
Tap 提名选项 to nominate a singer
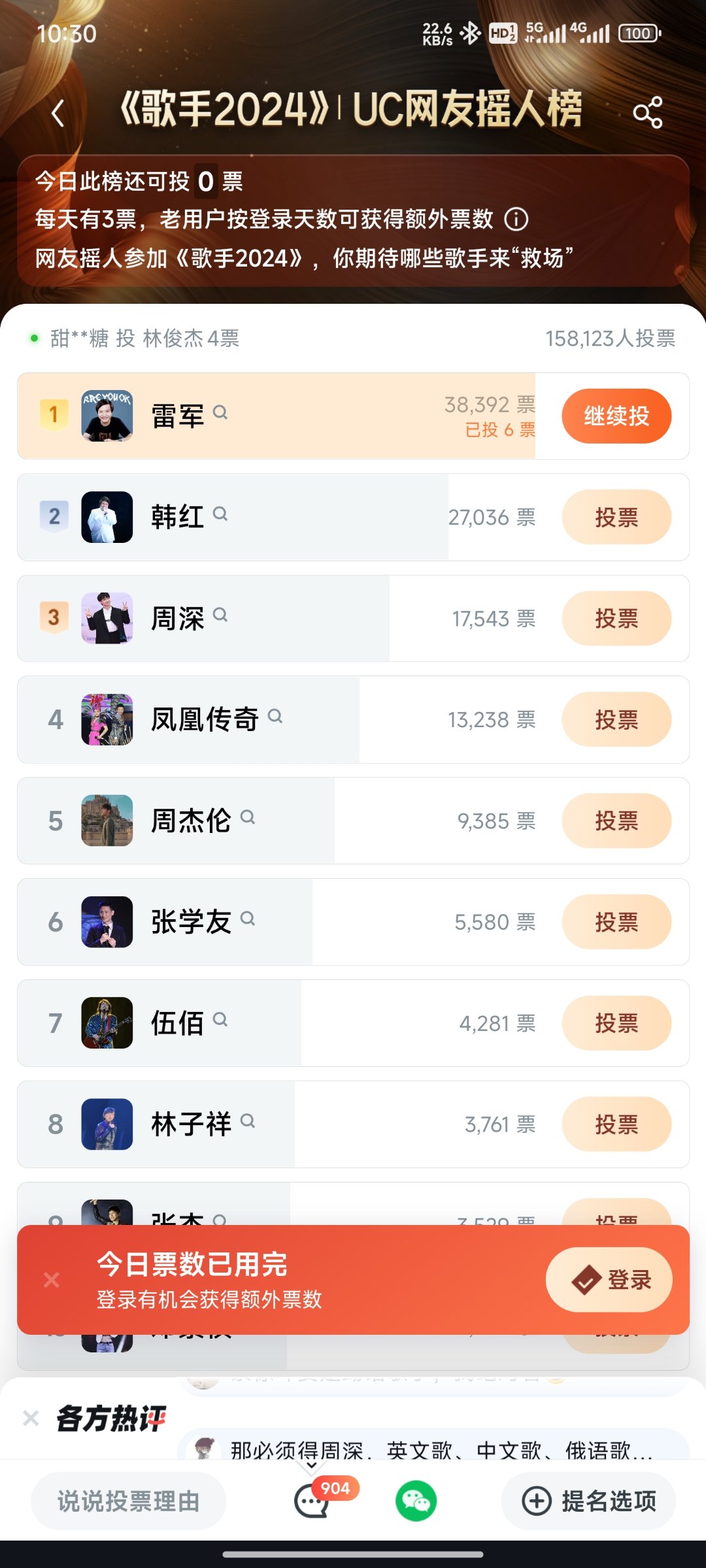pos(588,1501)
